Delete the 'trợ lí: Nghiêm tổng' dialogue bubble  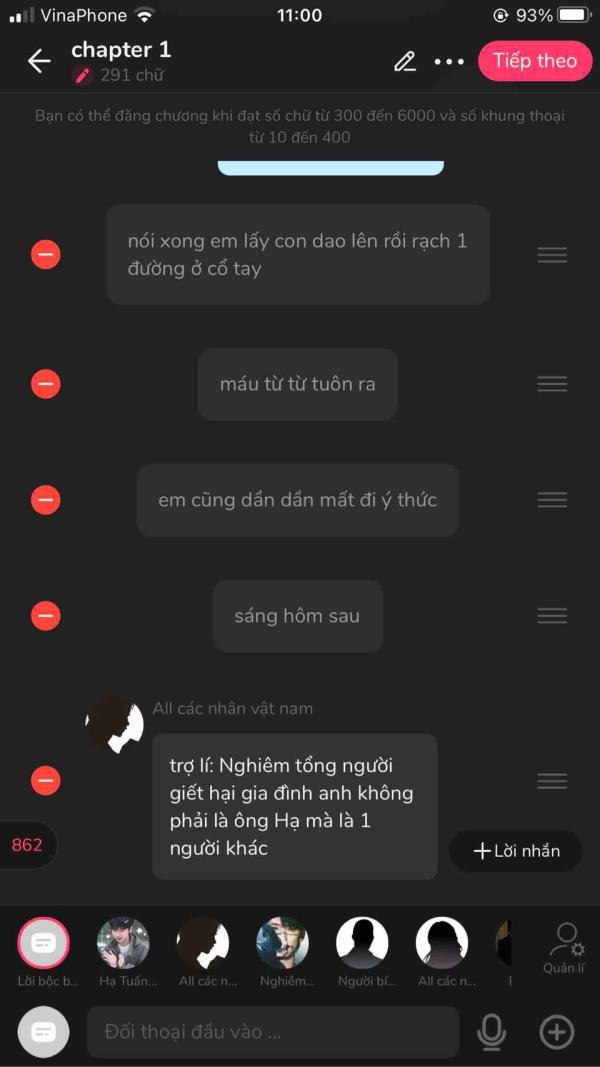[x=46, y=781]
